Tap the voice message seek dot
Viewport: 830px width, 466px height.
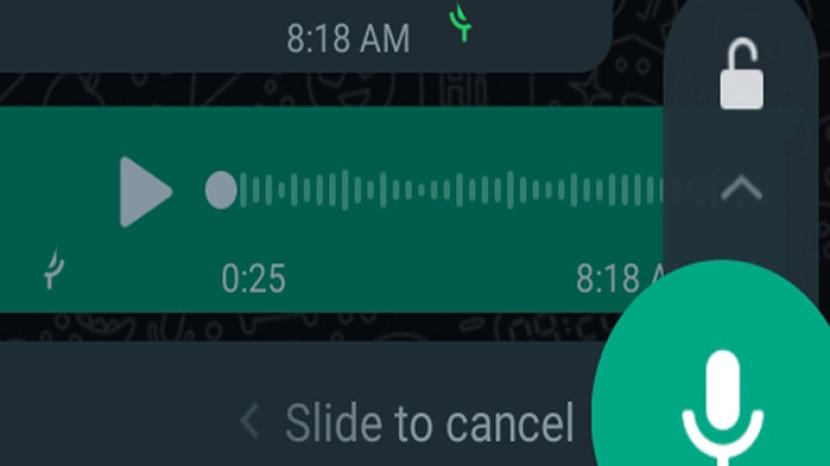220,190
